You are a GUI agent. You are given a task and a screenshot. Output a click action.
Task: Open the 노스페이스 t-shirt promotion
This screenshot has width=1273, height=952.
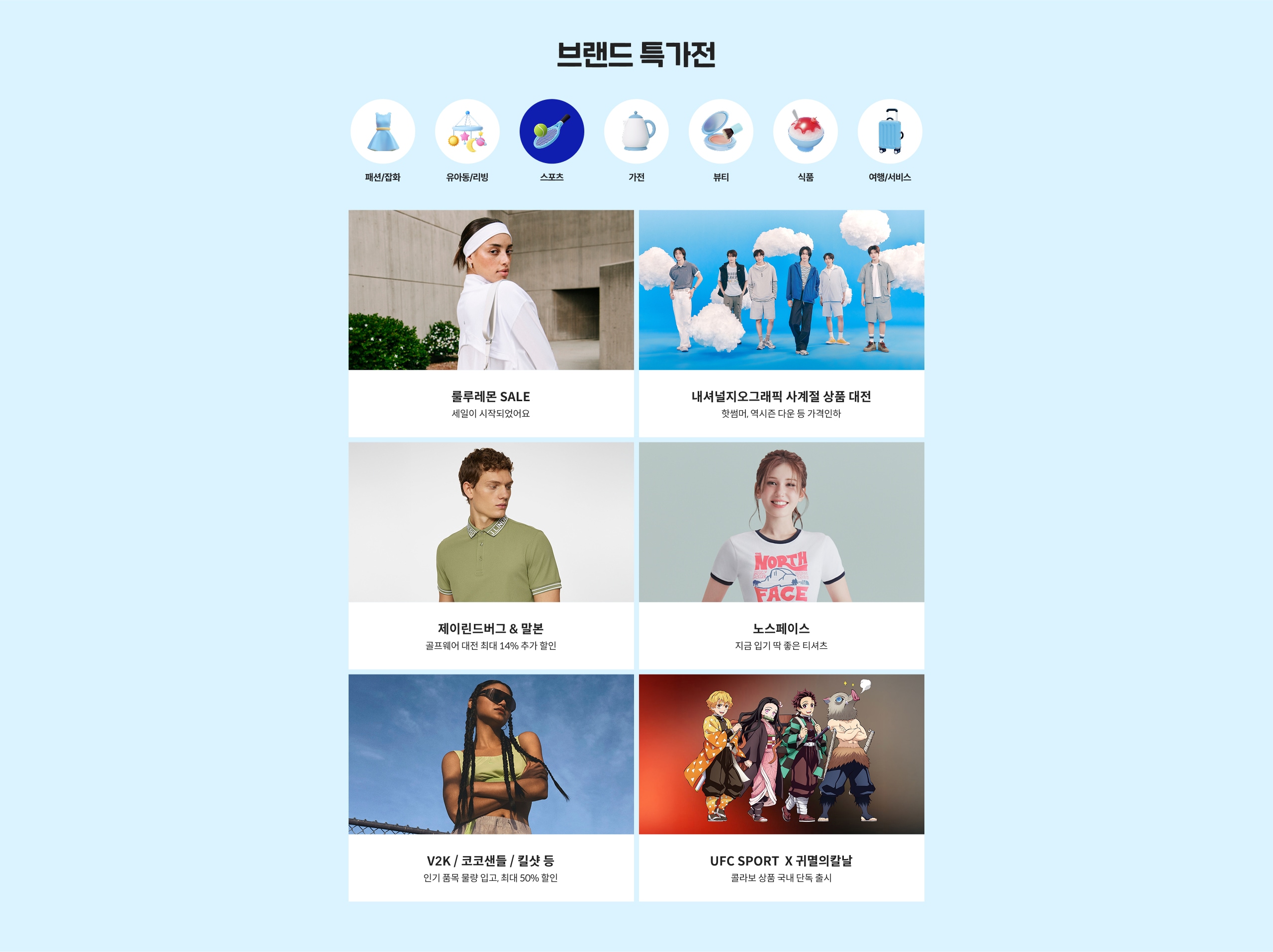[x=781, y=555]
